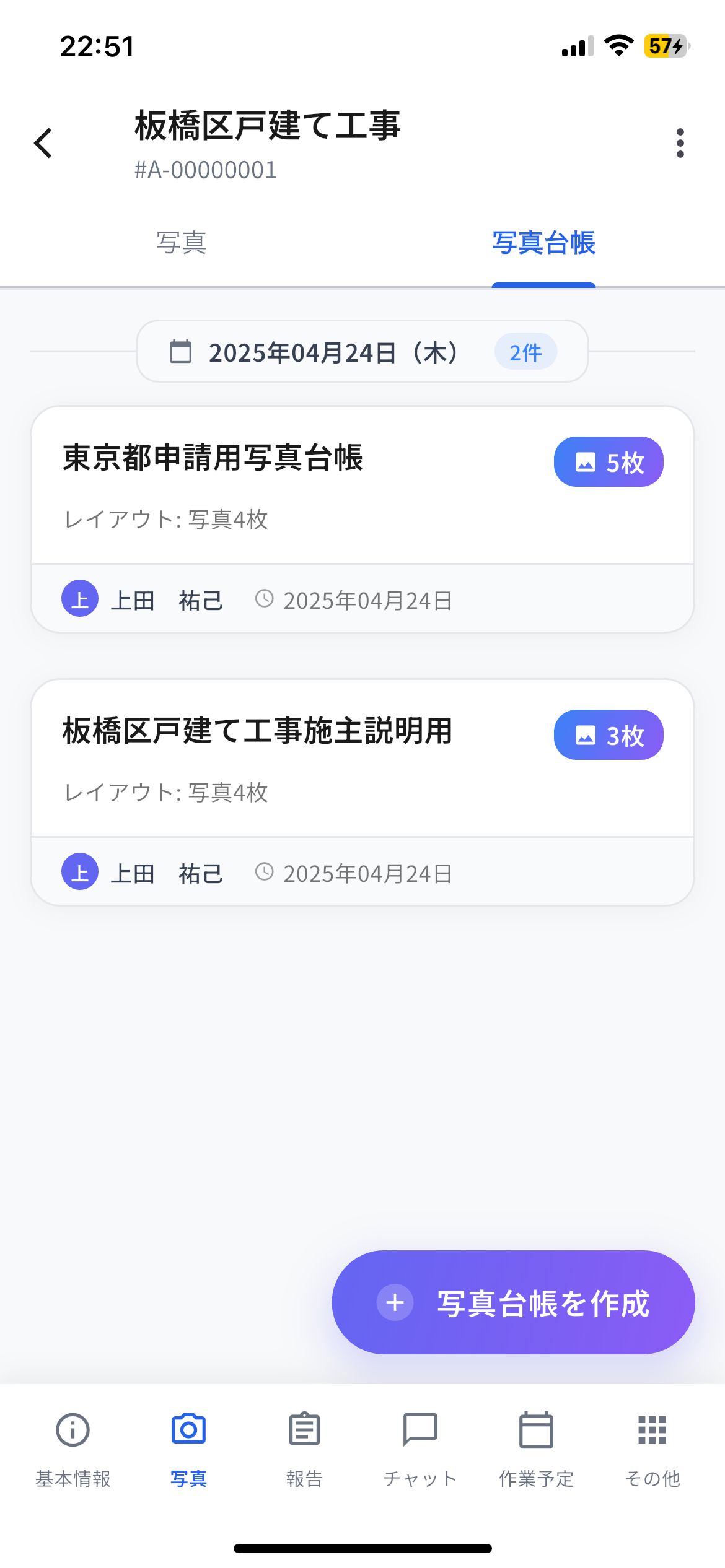This screenshot has height=1568, width=725.
Task: Tap the back chevron to leave 板橋区戸建て工事
Action: point(42,142)
